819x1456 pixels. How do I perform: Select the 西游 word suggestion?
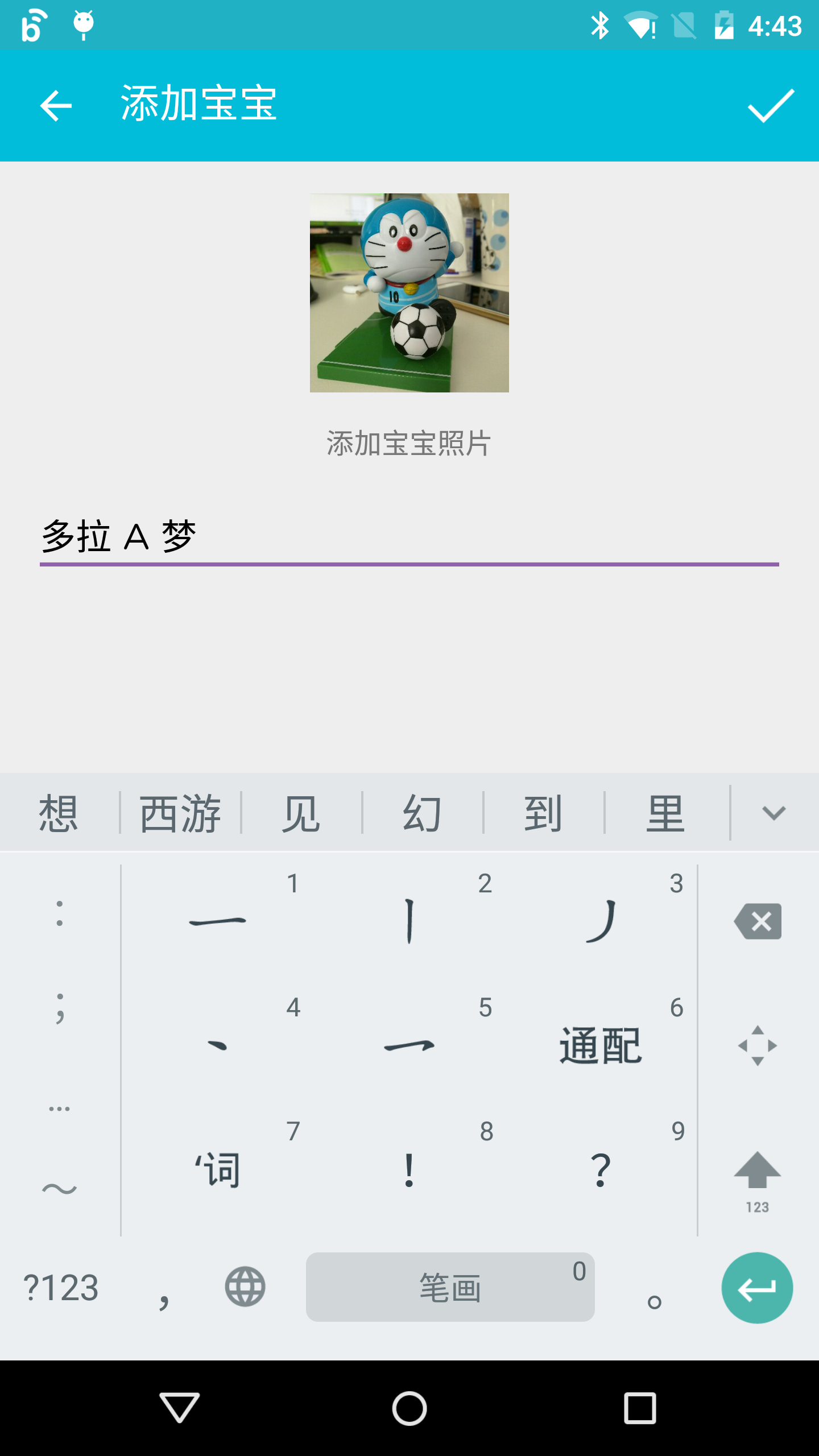(180, 813)
